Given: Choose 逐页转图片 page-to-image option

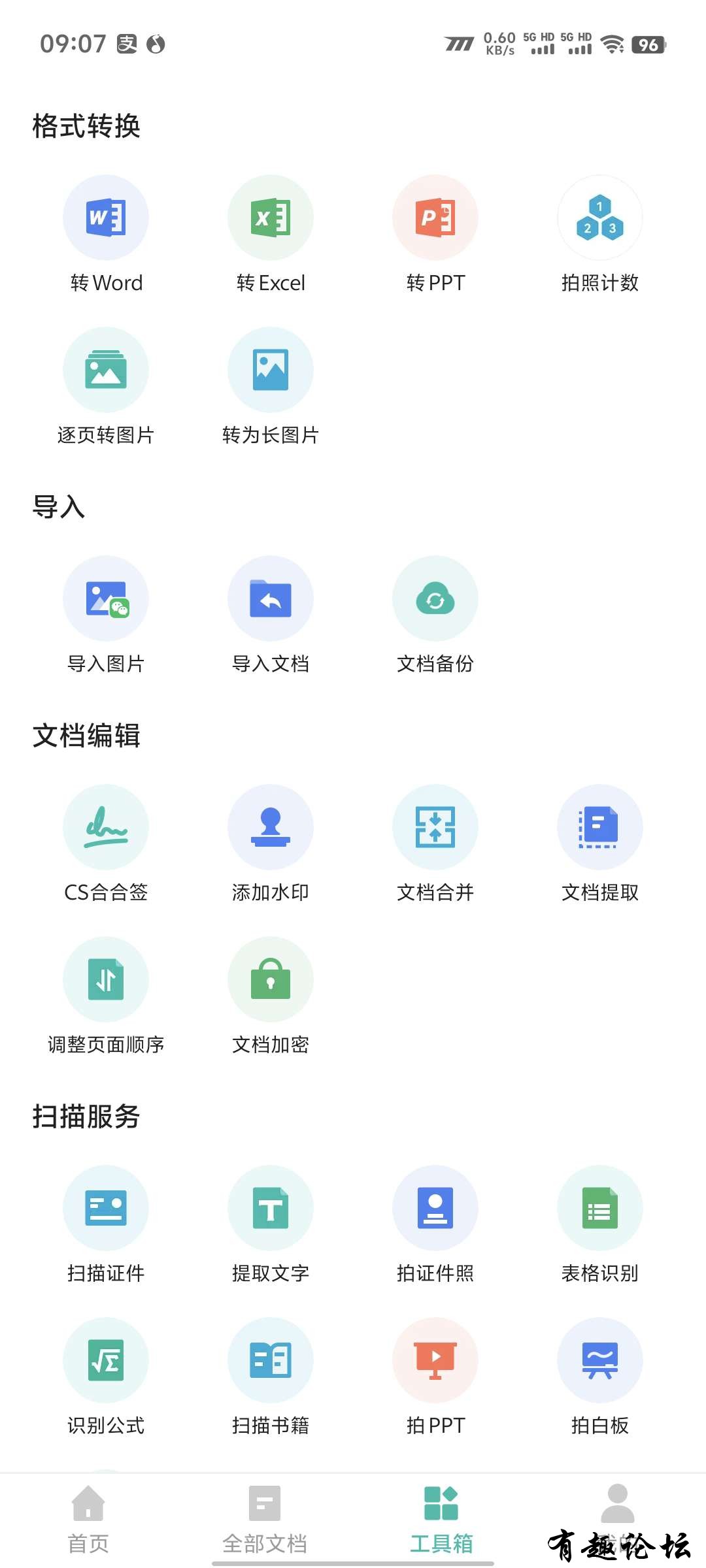Looking at the screenshot, I should (106, 370).
